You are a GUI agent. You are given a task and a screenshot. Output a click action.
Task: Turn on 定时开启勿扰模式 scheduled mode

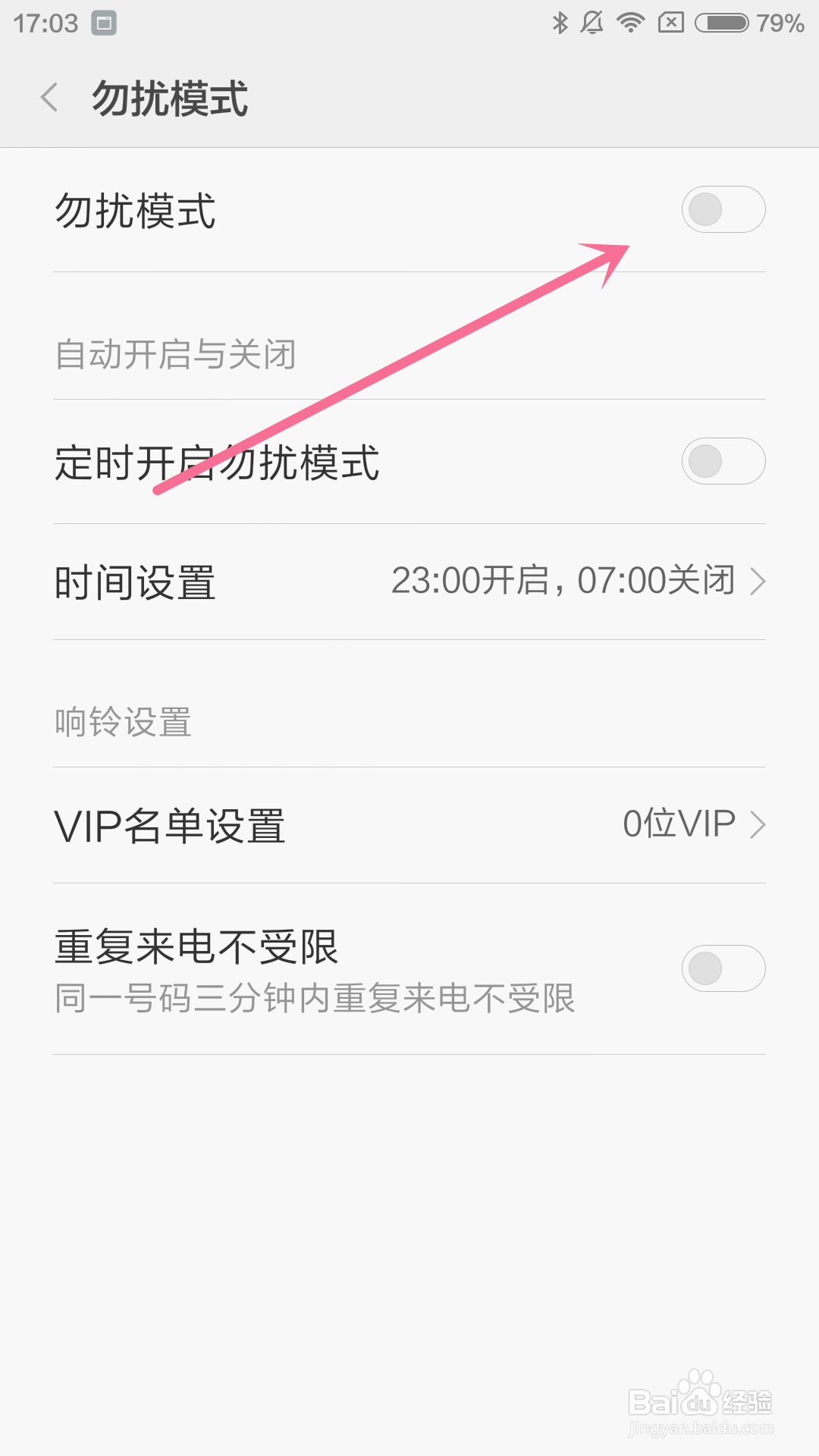(723, 460)
